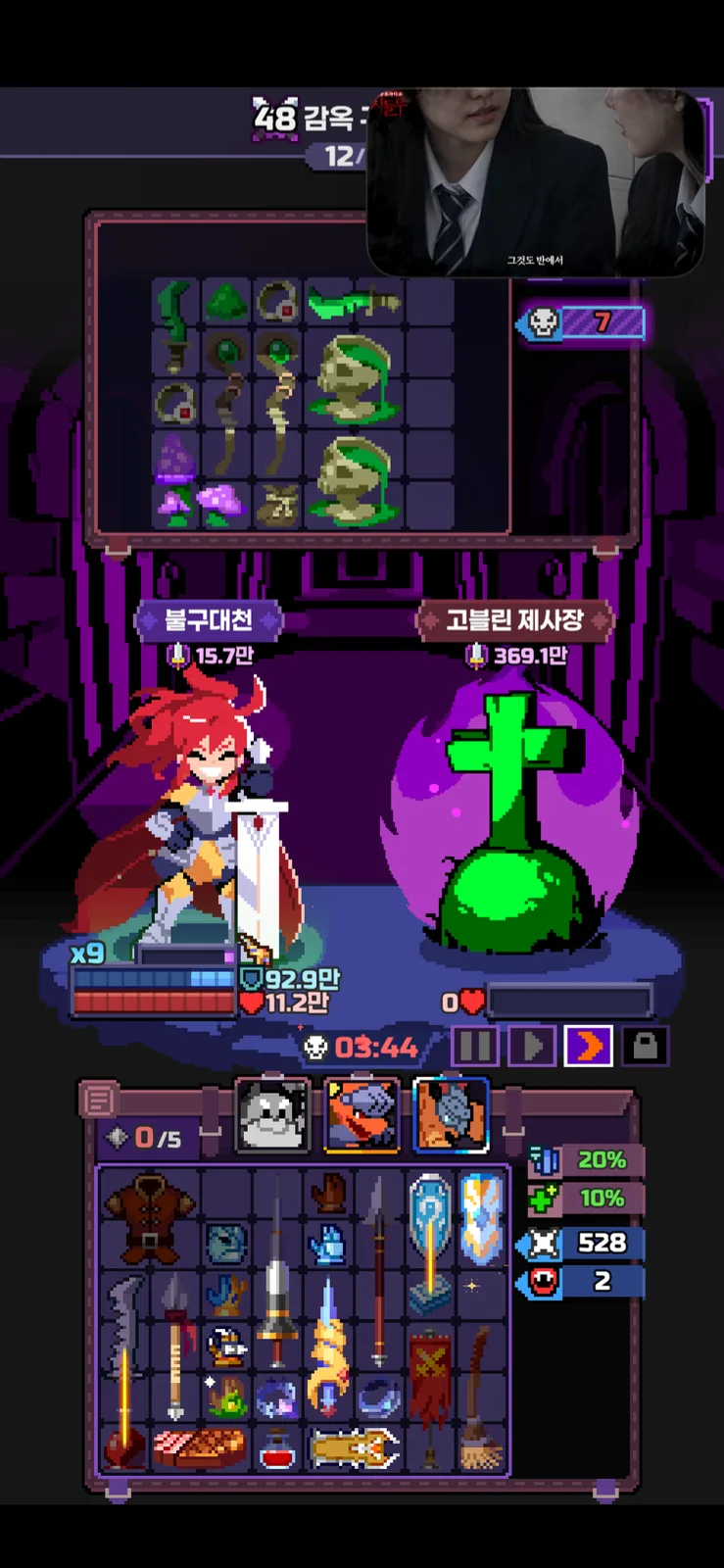Open the floating picture-in-picture video
This screenshot has height=1568, width=724.
coord(536,182)
